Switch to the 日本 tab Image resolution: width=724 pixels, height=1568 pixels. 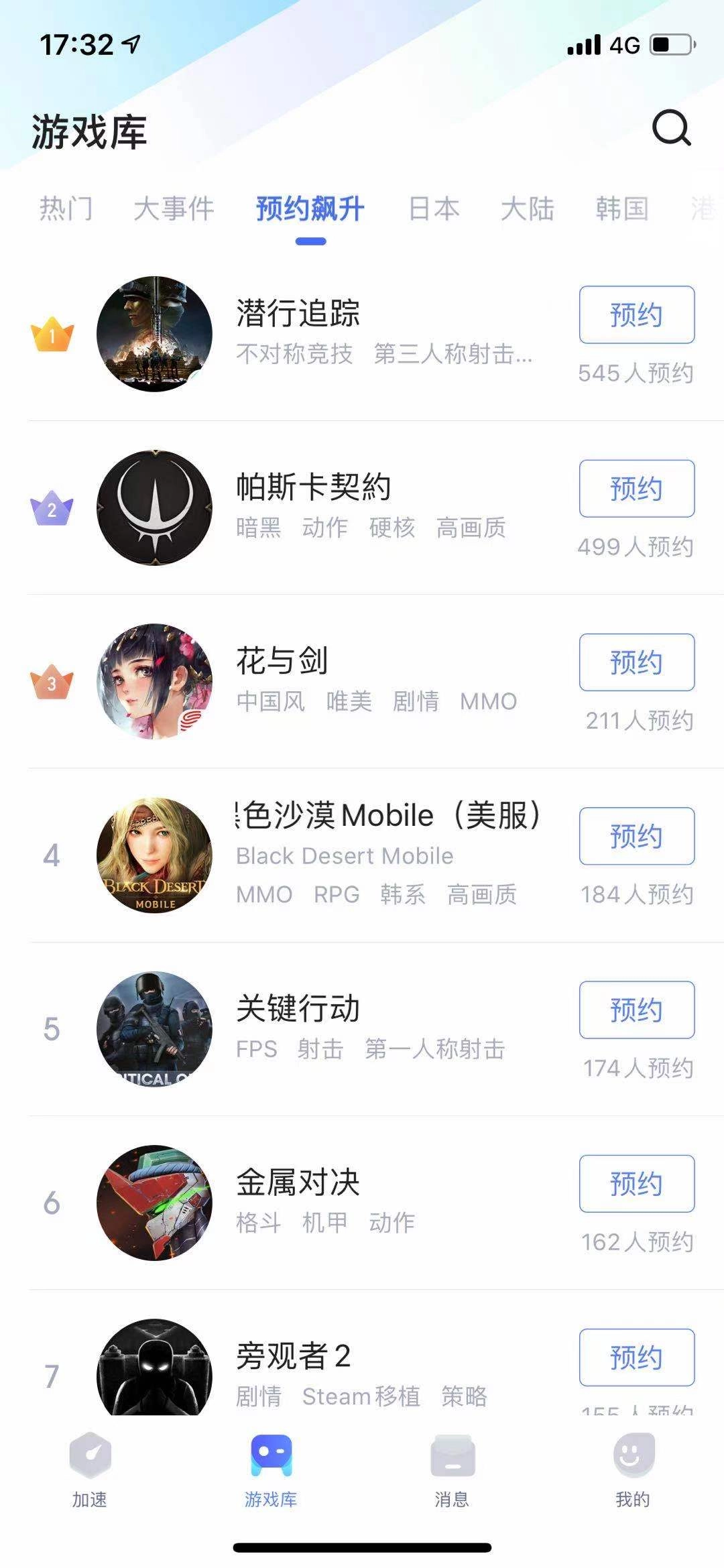[434, 209]
